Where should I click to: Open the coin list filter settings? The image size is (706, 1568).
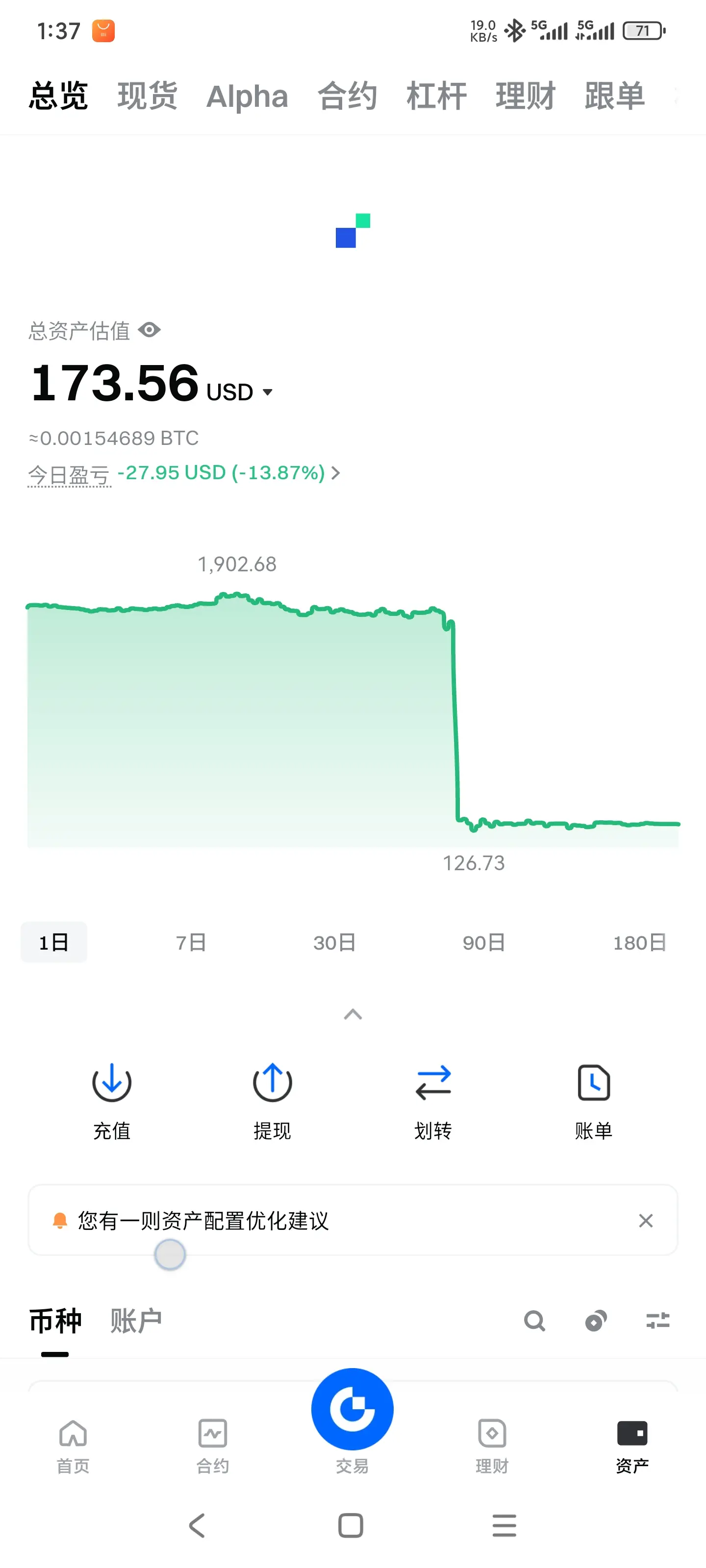pos(658,1321)
